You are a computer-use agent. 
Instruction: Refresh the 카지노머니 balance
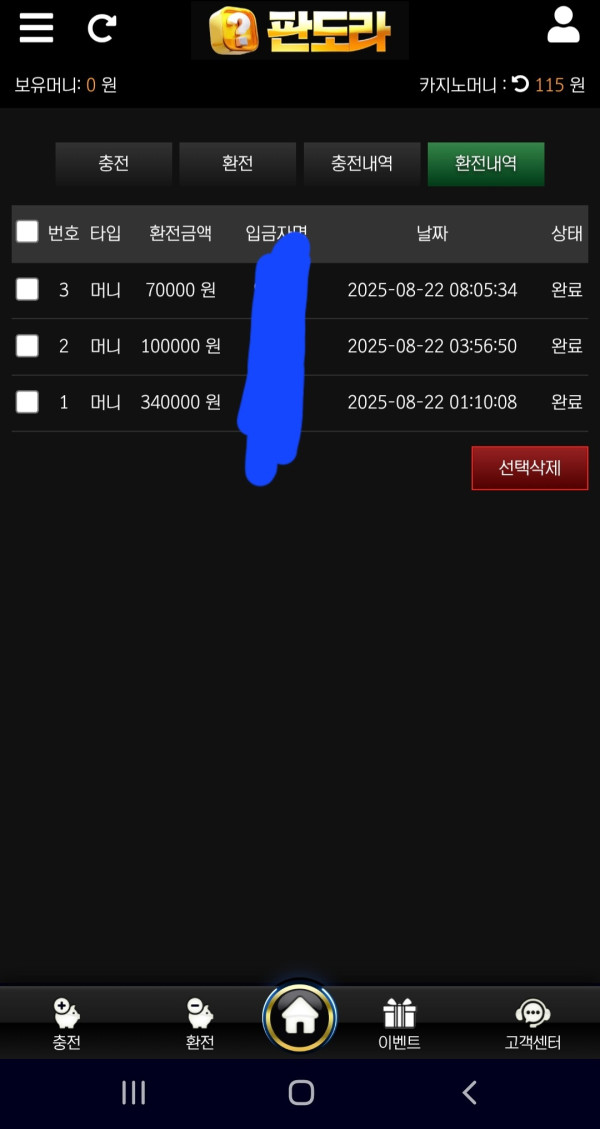[520, 85]
